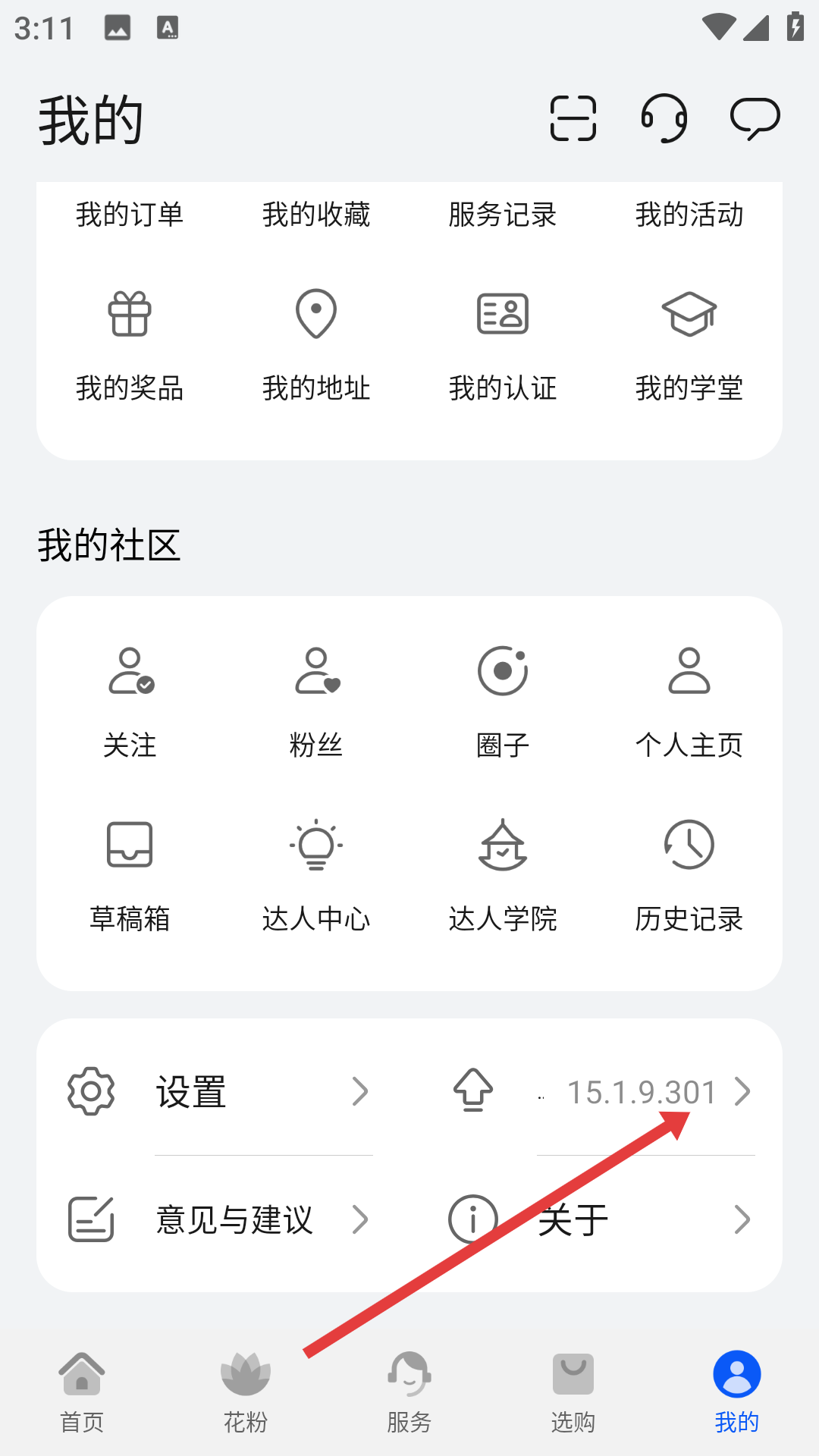The height and width of the screenshot is (1456, 819).
Task: Open 意见与建议 feedback row
Action: click(220, 1219)
